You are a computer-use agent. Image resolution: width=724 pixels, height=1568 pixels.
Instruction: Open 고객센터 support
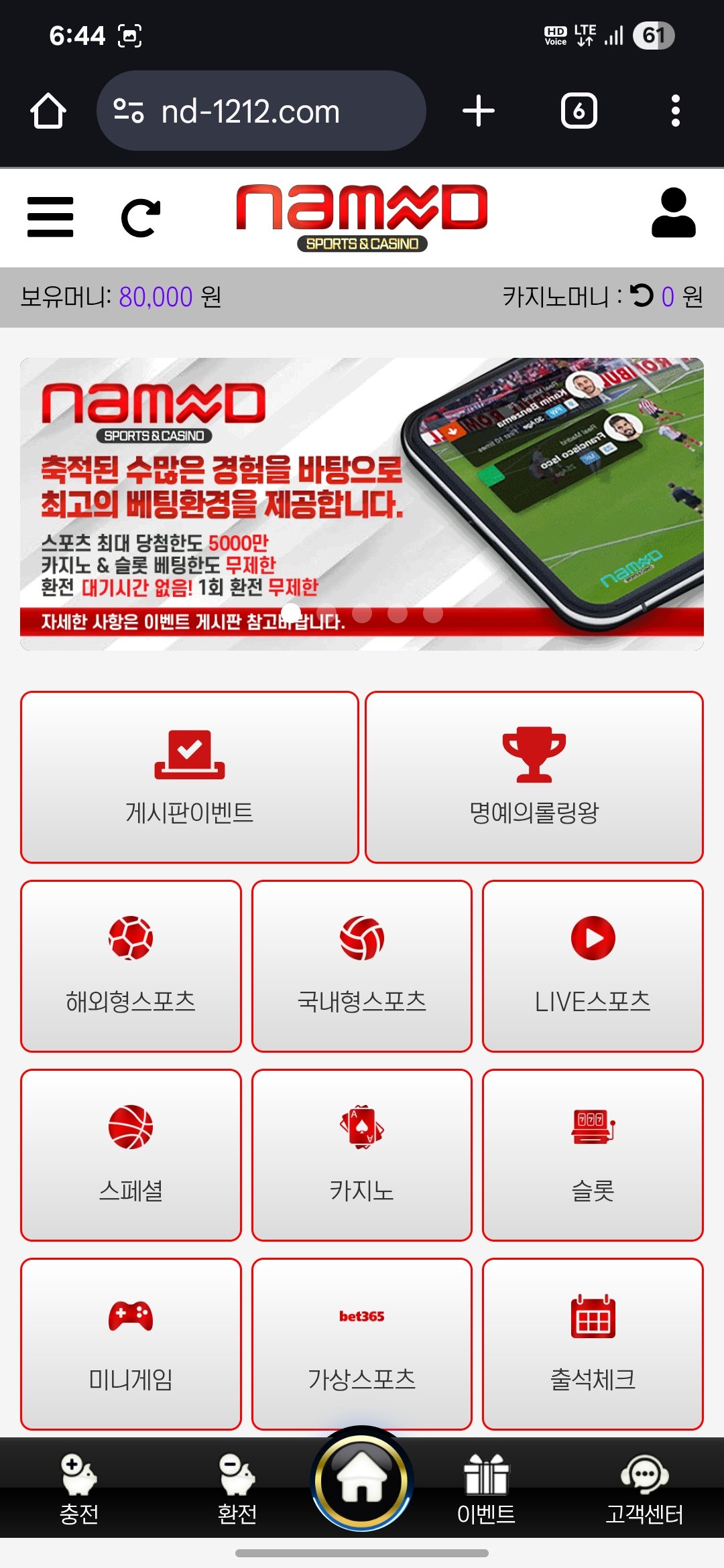tap(644, 1489)
